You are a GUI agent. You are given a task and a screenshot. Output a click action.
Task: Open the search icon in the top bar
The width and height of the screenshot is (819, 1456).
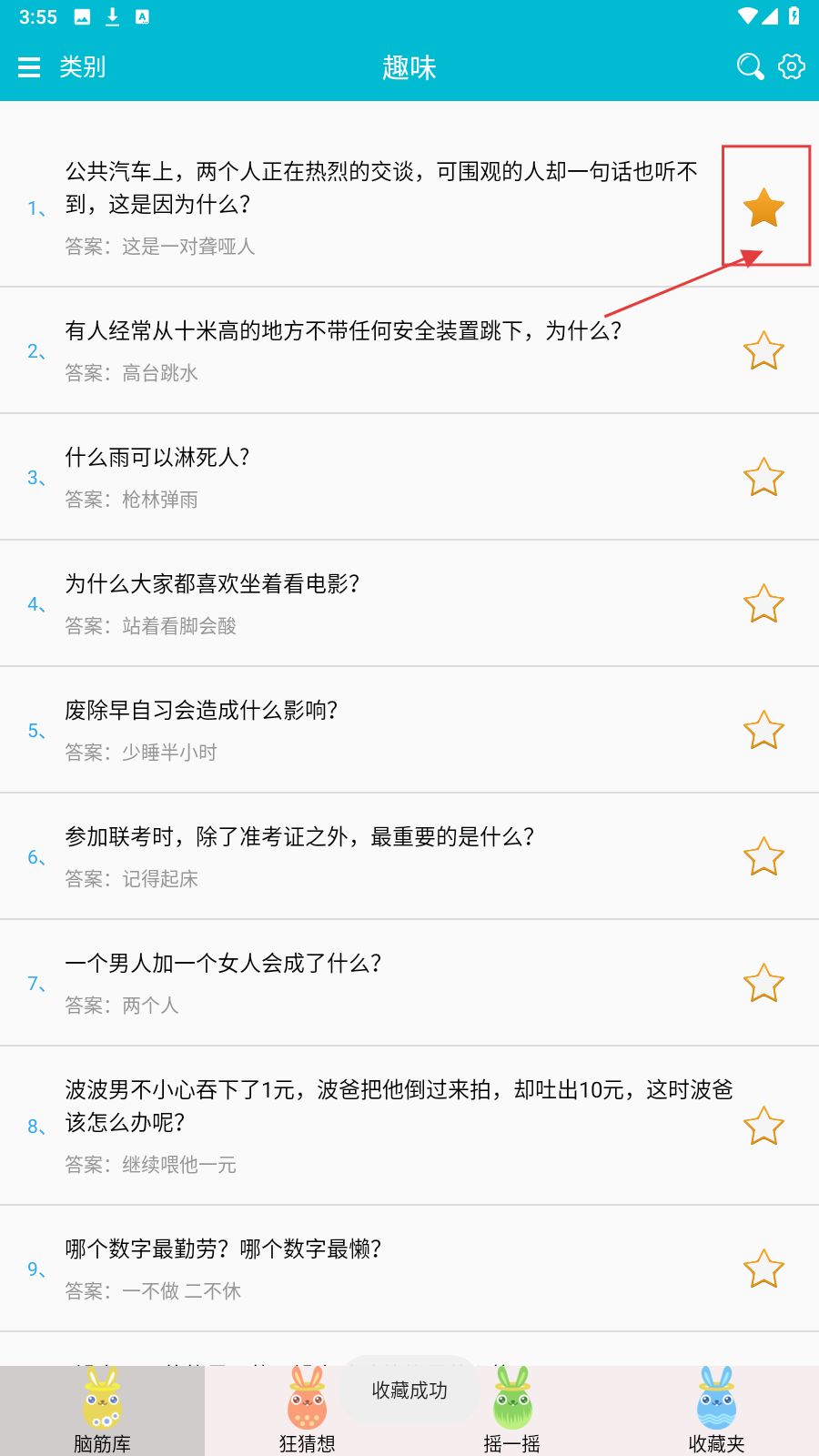(750, 66)
